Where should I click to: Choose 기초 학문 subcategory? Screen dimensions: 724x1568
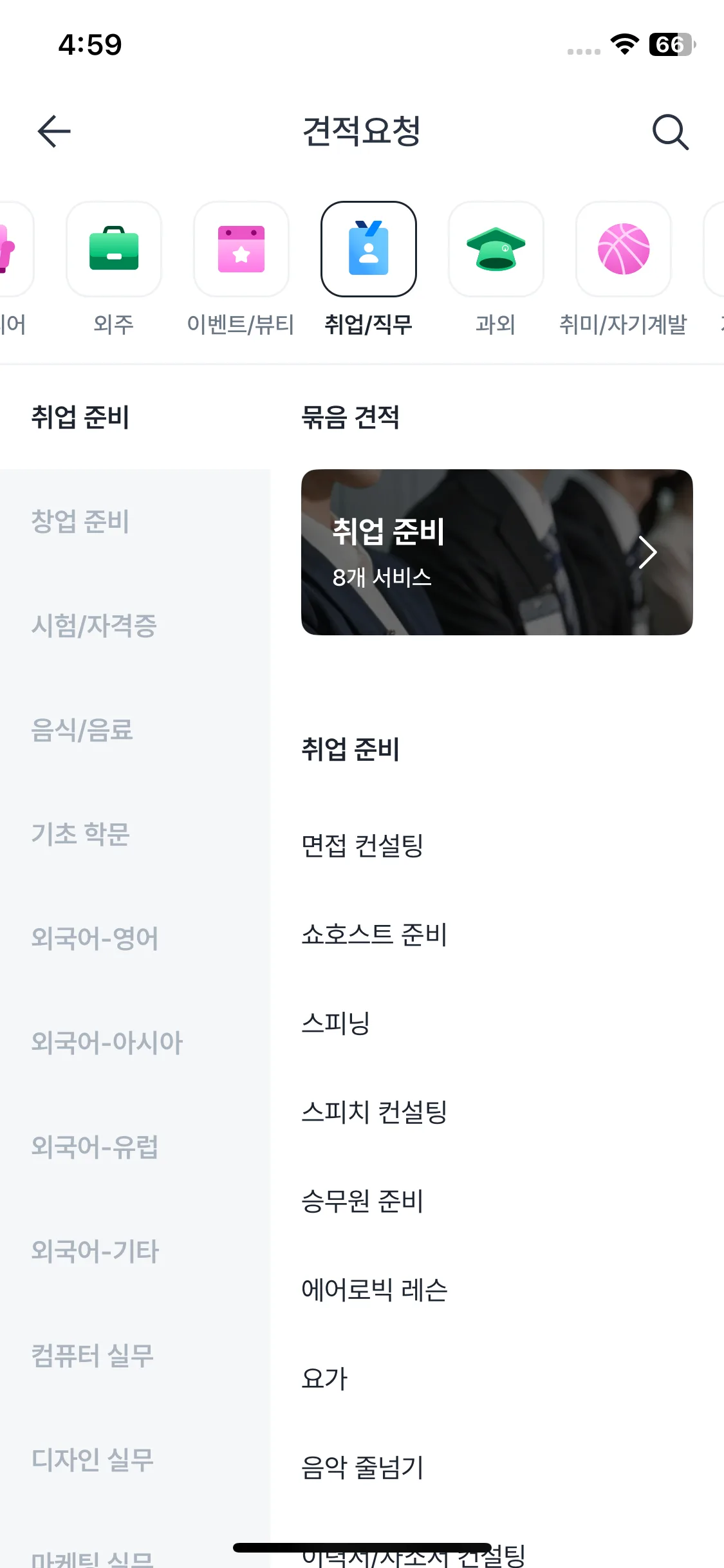(81, 834)
